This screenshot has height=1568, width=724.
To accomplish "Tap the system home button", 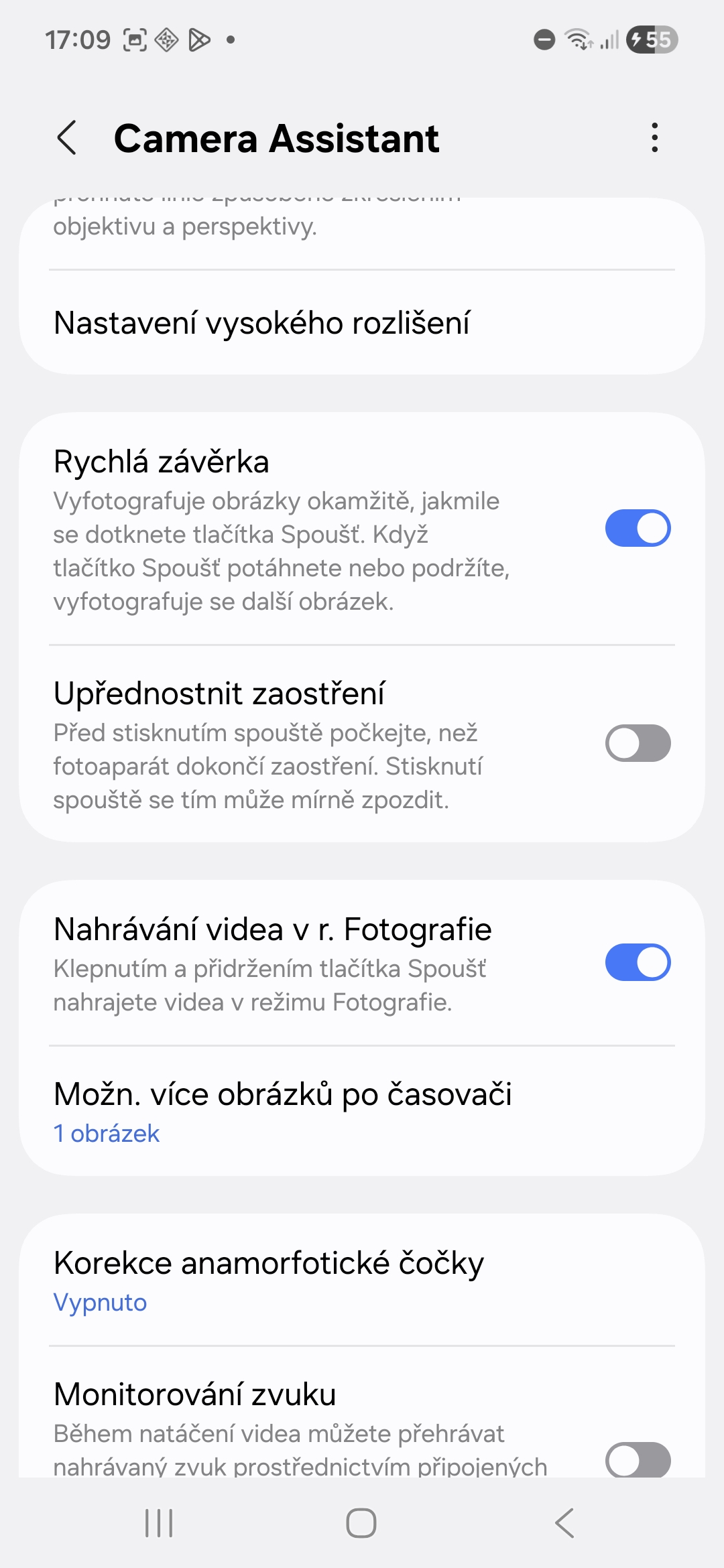I will (361, 1523).
